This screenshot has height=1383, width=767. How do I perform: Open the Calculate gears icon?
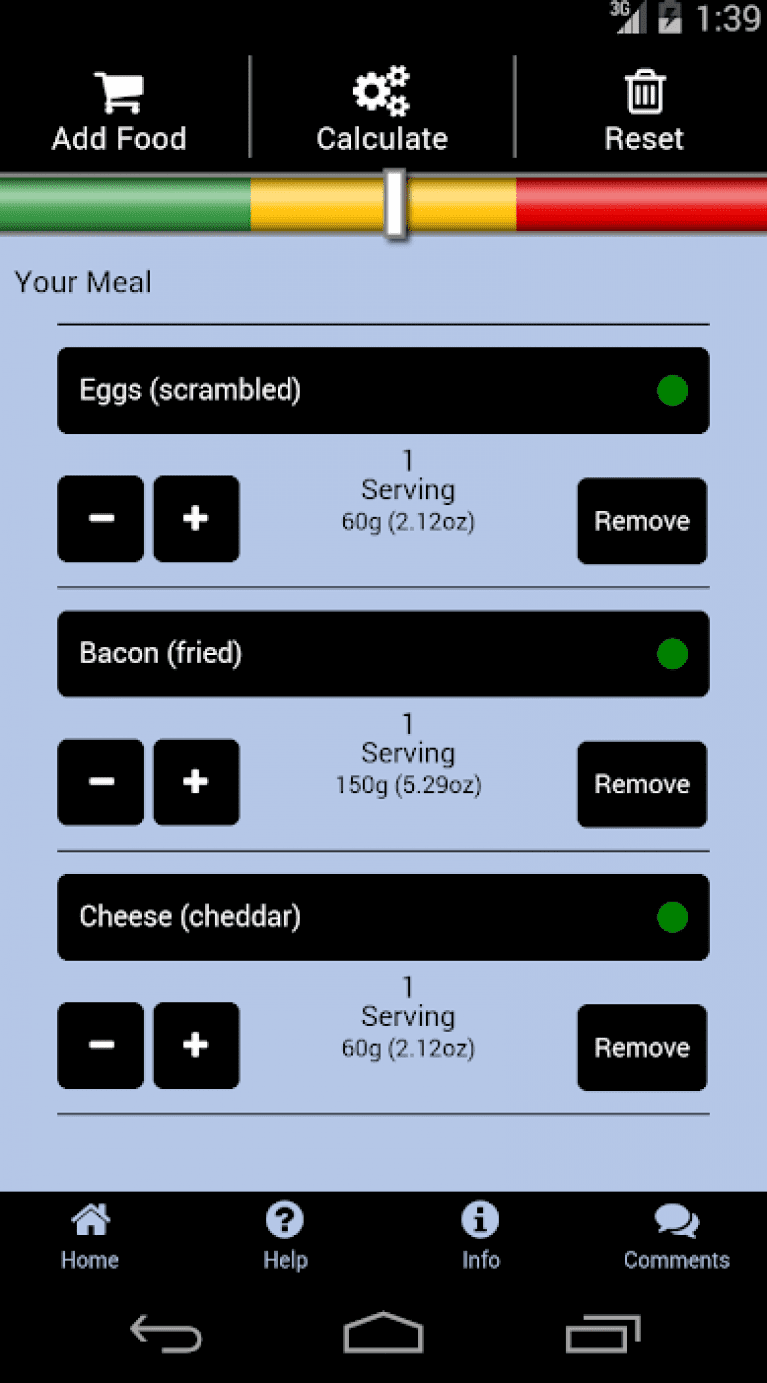pyautogui.click(x=381, y=91)
